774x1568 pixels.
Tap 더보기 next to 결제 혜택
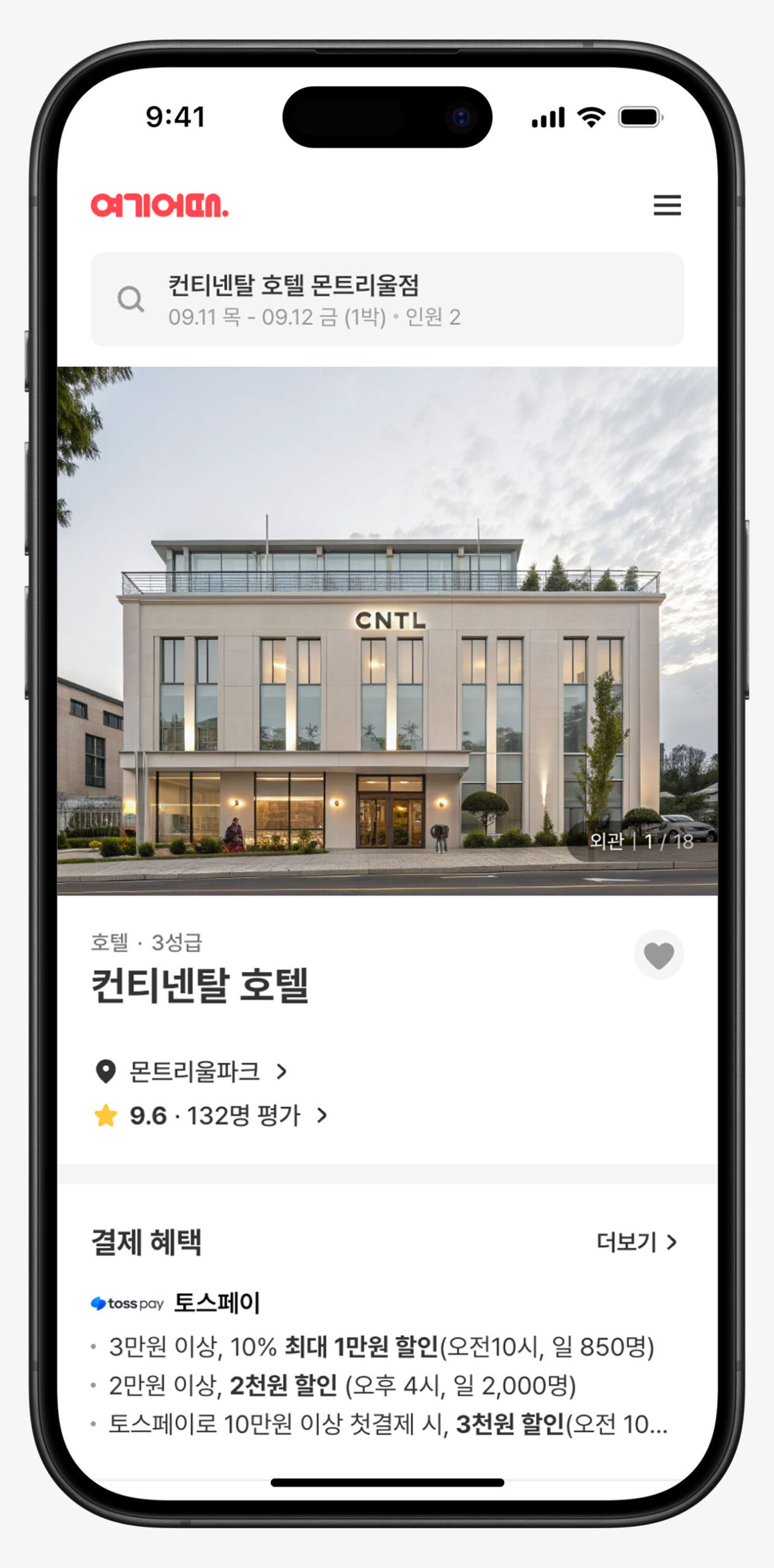tap(636, 1242)
